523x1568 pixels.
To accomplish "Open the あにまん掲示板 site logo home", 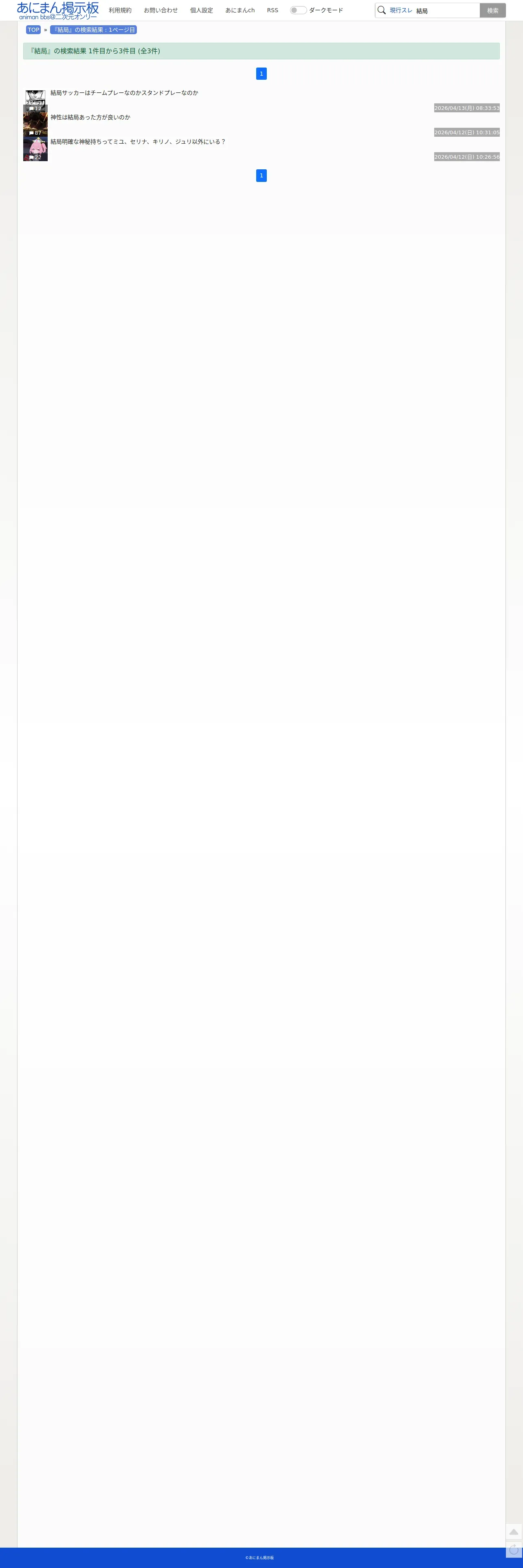I will 58,10.
